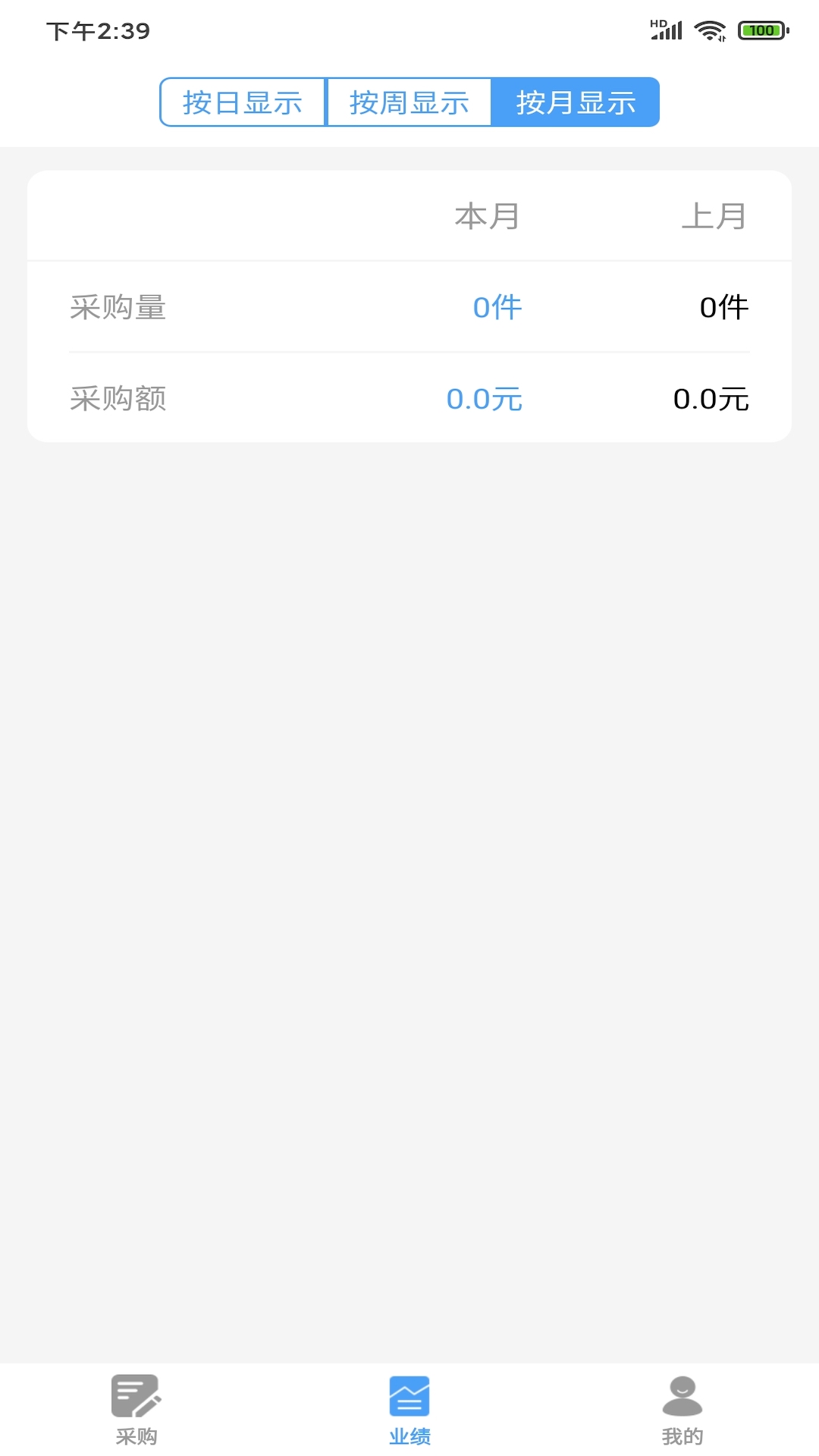Open the 上月 column header
This screenshot has width=819, height=1456.
[715, 216]
